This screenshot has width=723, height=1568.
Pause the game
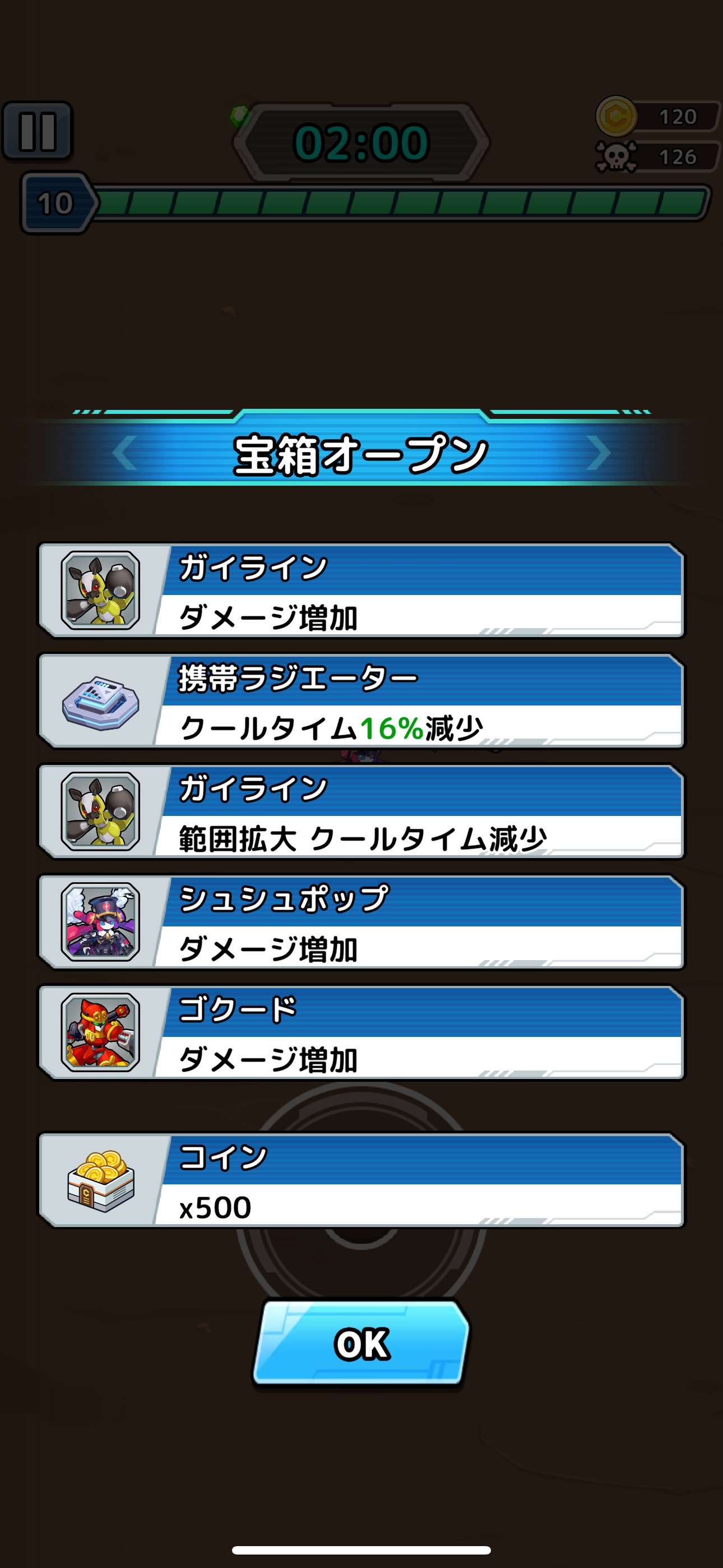[x=38, y=131]
